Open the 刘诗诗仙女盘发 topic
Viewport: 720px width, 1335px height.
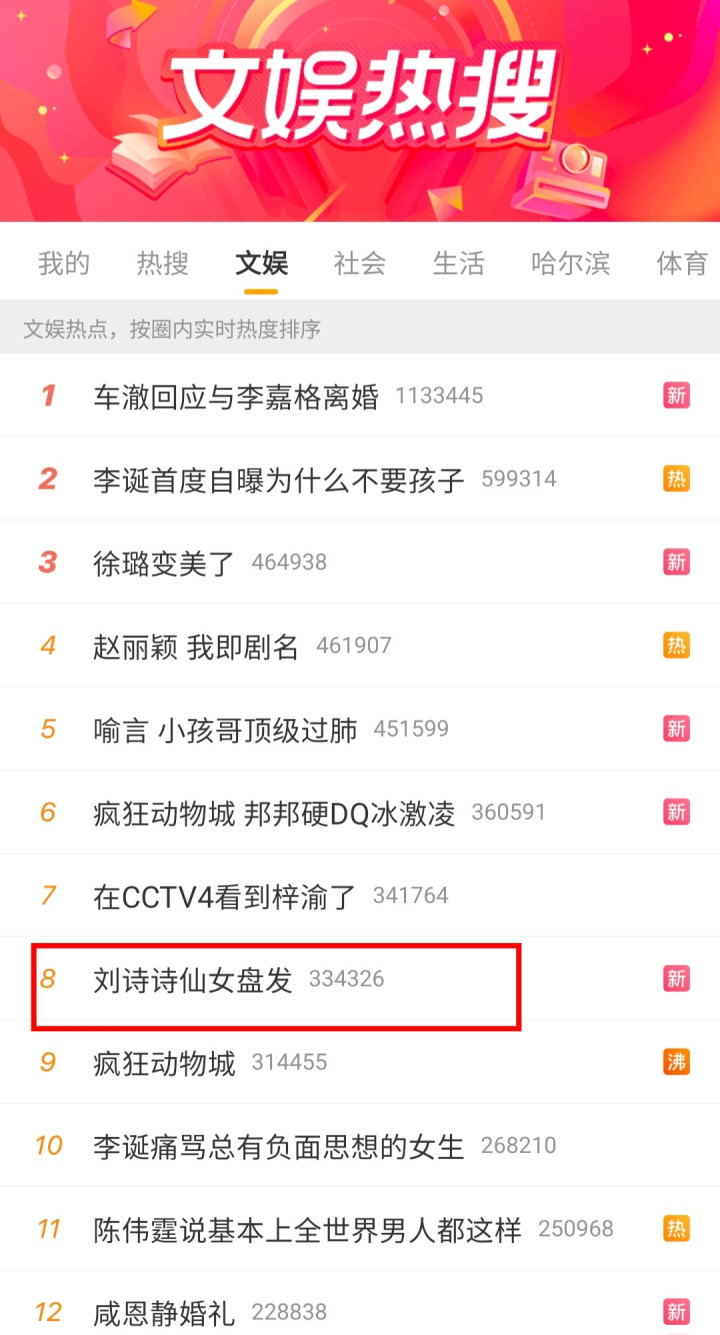193,979
